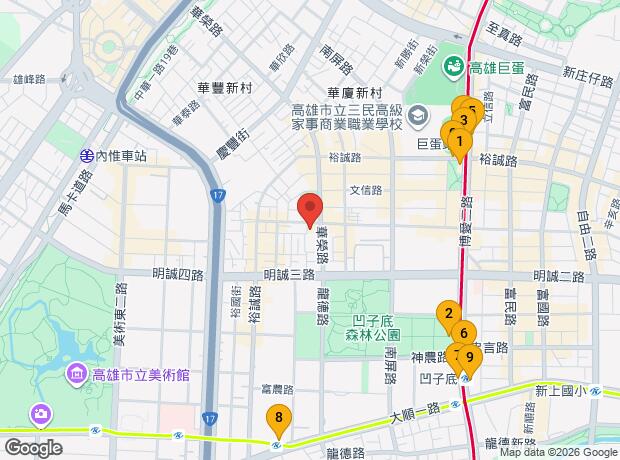Tap the 凹子底 metro station icon

click(466, 379)
